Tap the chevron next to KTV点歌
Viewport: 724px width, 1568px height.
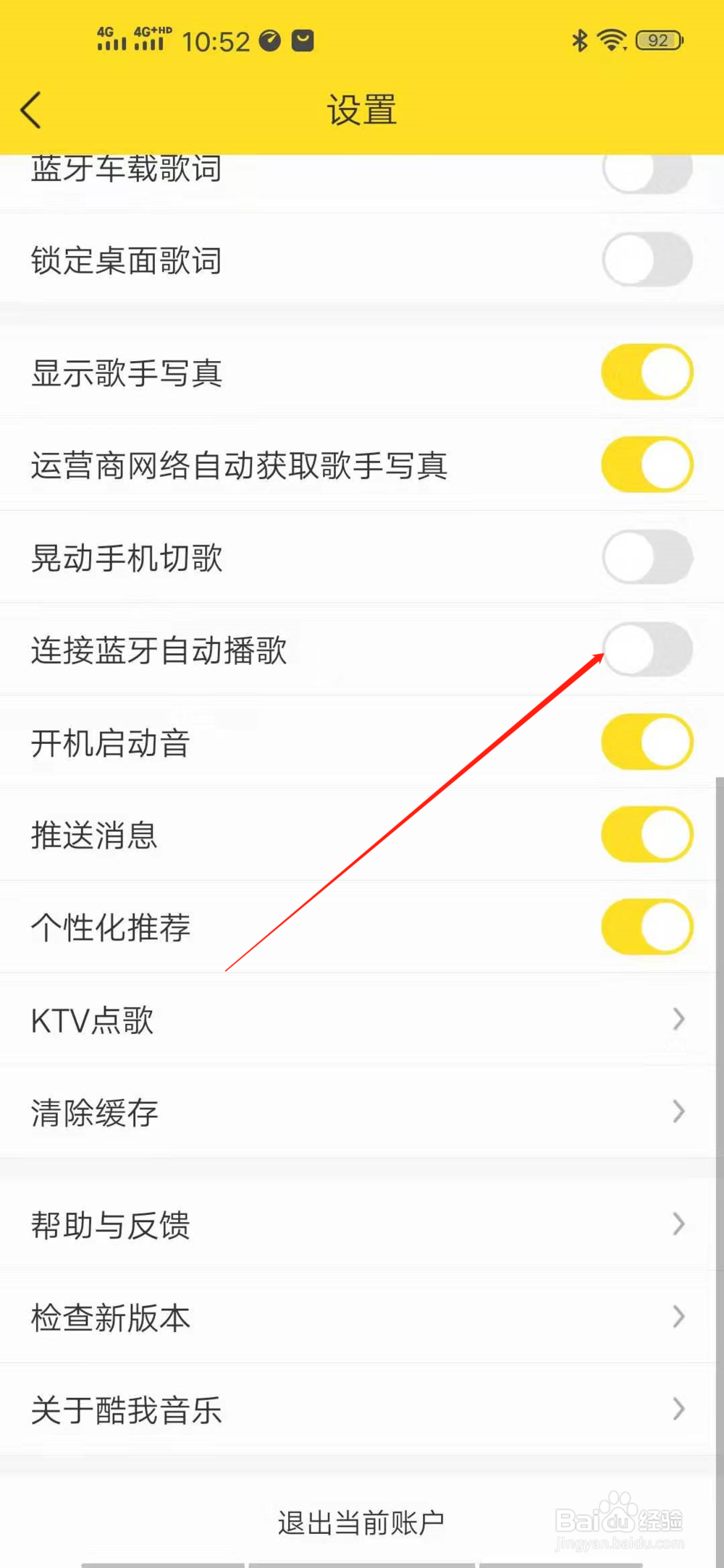678,1020
